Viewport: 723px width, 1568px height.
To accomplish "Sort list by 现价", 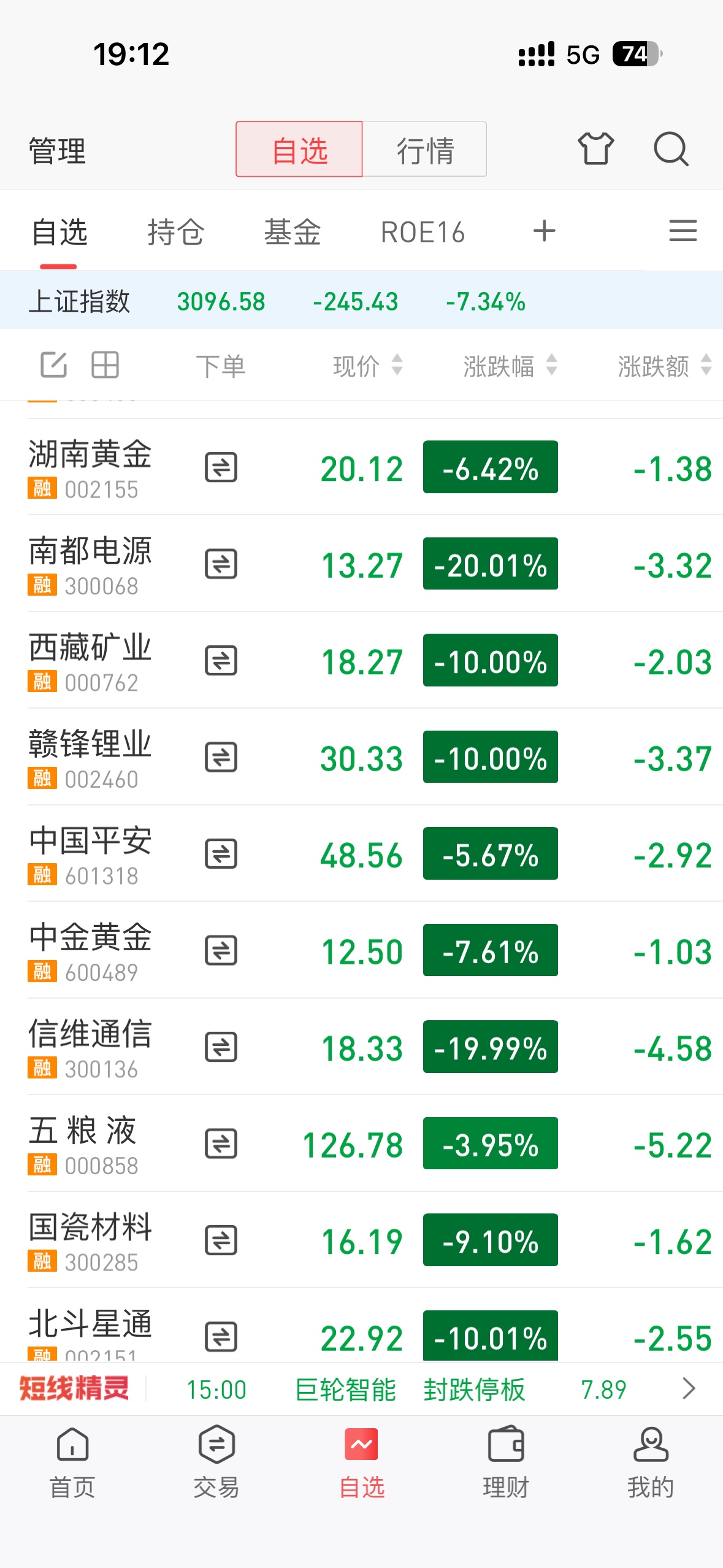I will (367, 366).
